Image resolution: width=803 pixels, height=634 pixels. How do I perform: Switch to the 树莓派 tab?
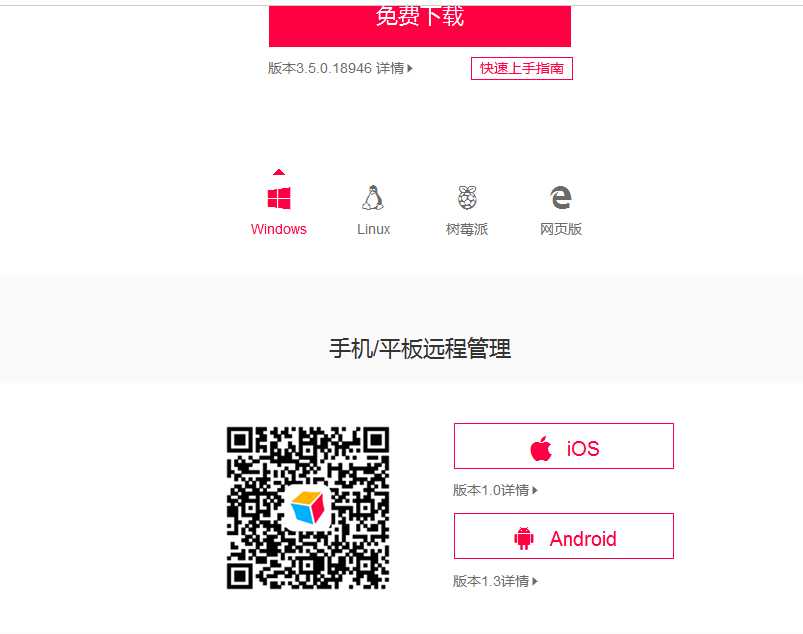pos(467,209)
